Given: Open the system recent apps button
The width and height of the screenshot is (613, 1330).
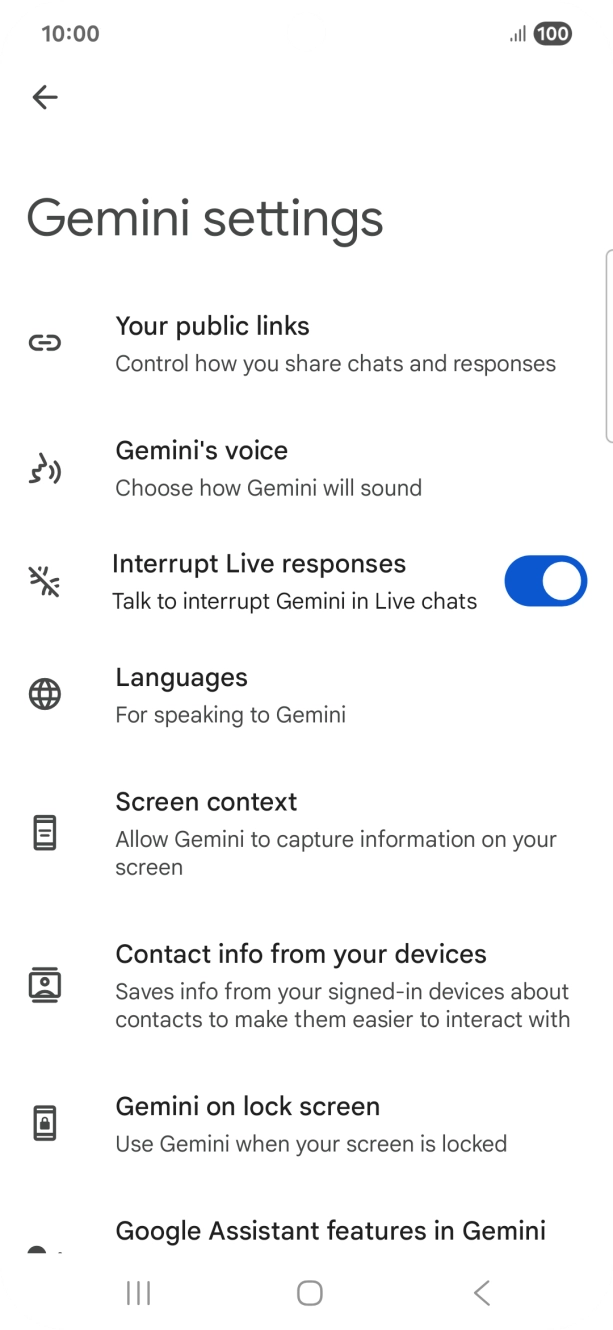Looking at the screenshot, I should [138, 1293].
